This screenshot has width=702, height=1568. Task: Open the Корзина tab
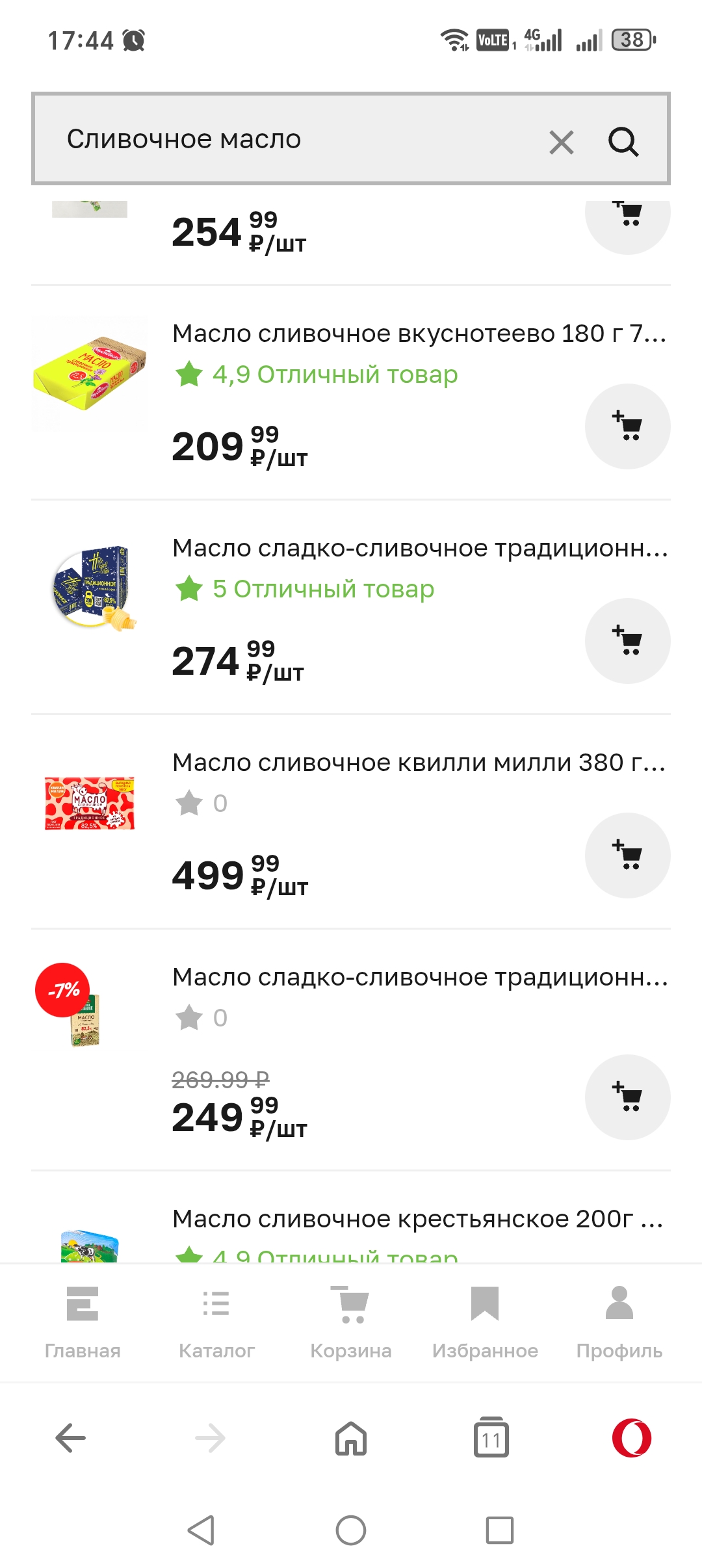tap(351, 1321)
